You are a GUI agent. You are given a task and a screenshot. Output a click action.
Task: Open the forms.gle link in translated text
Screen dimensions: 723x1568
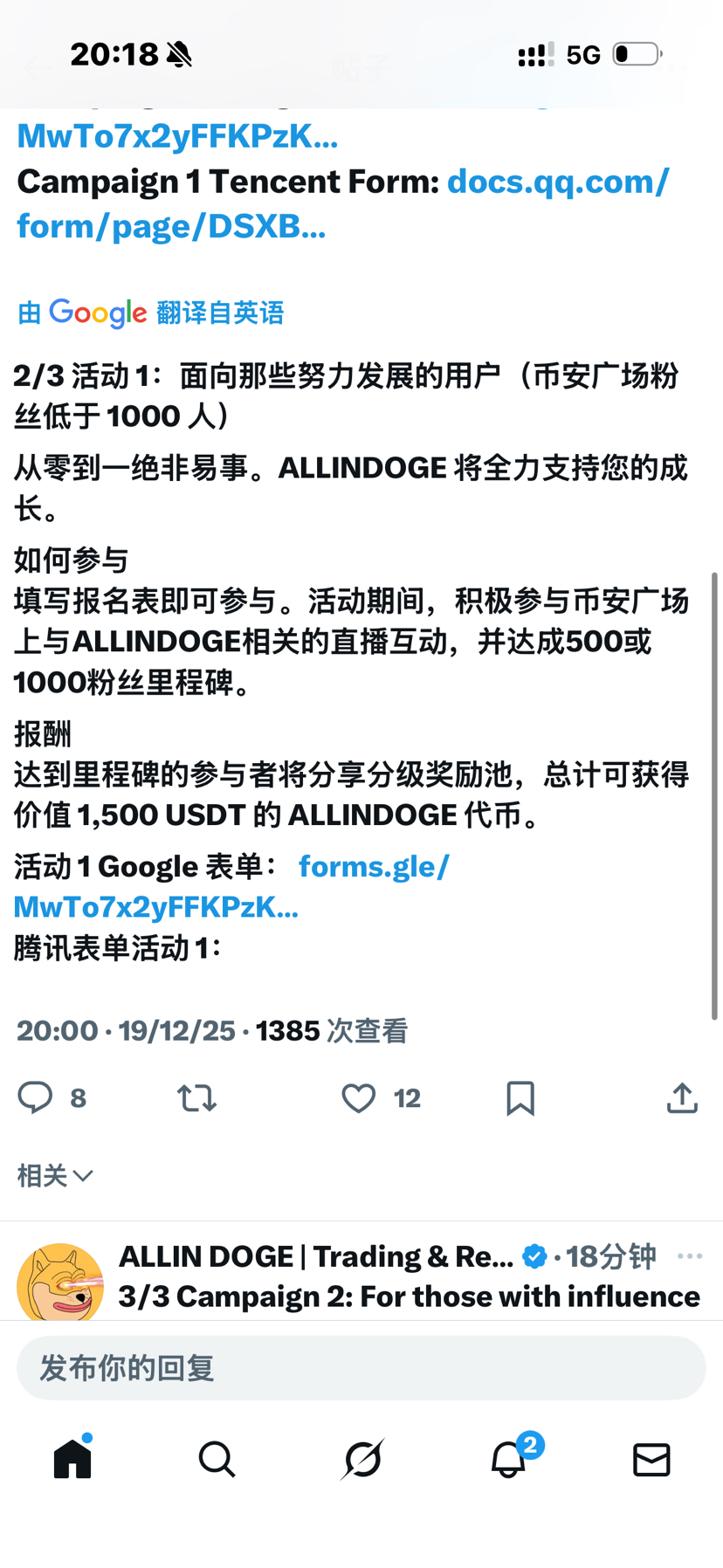[374, 867]
